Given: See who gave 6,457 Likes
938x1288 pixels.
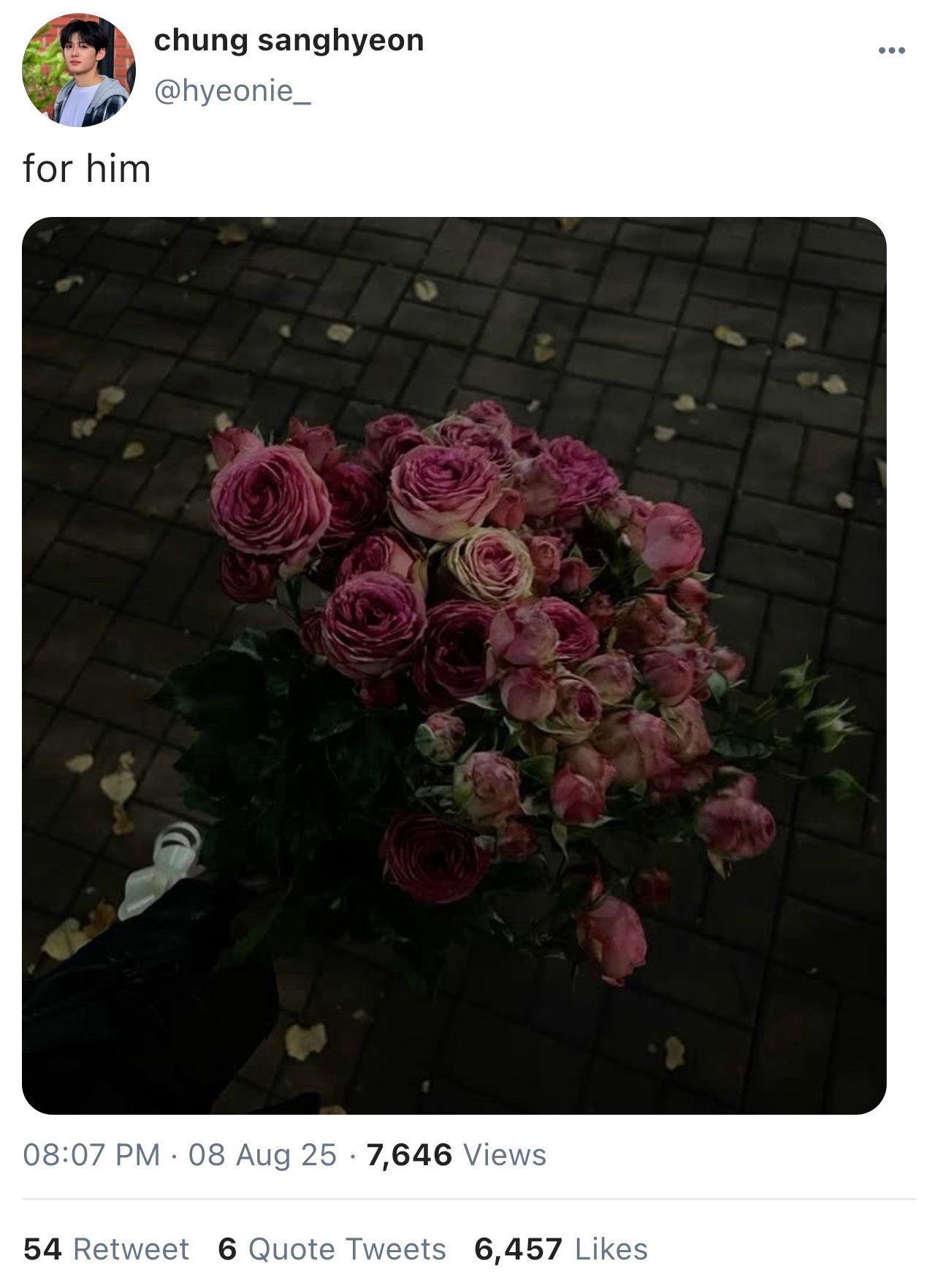Looking at the screenshot, I should click(560, 1249).
